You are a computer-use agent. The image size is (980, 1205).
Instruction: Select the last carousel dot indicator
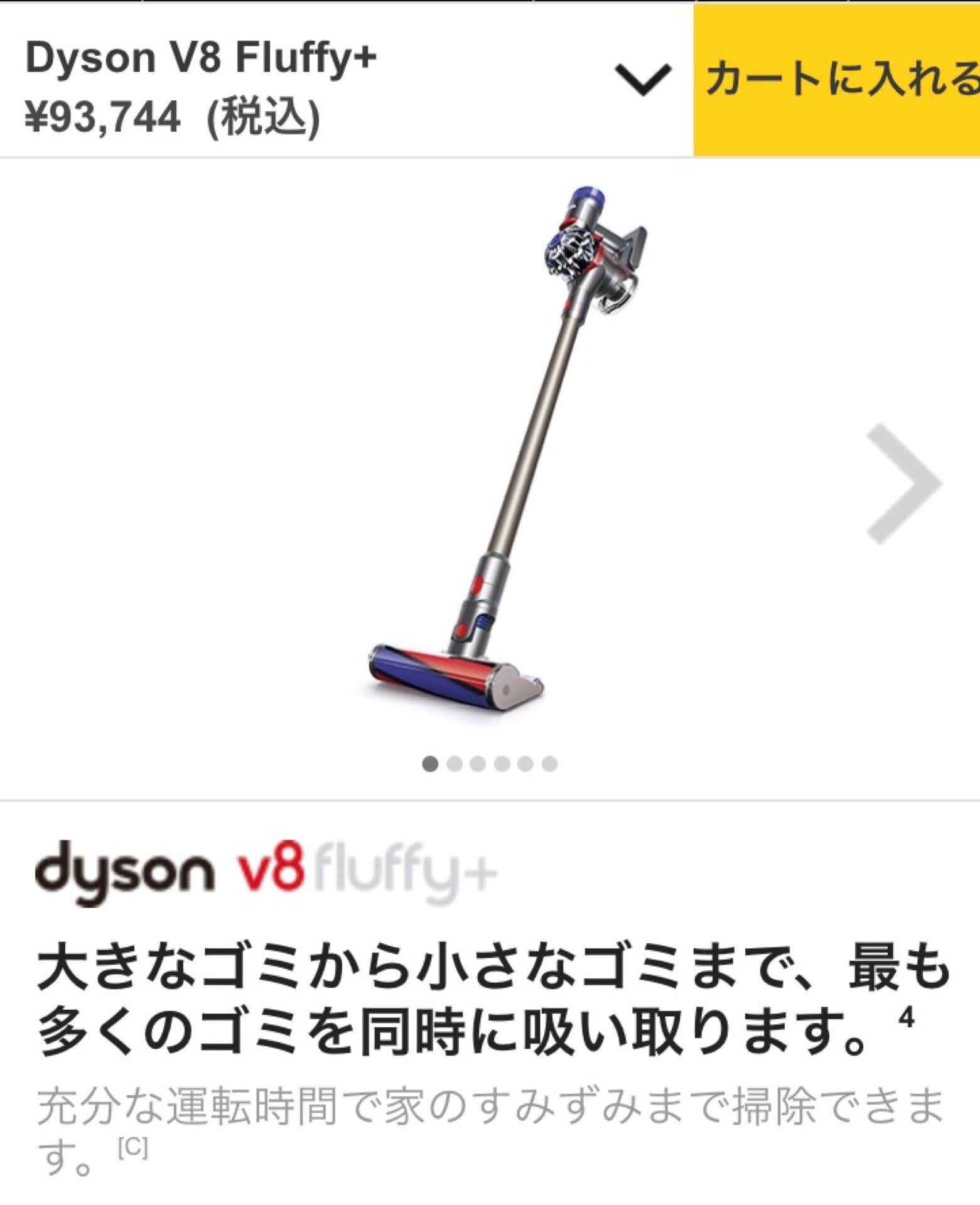(x=549, y=764)
